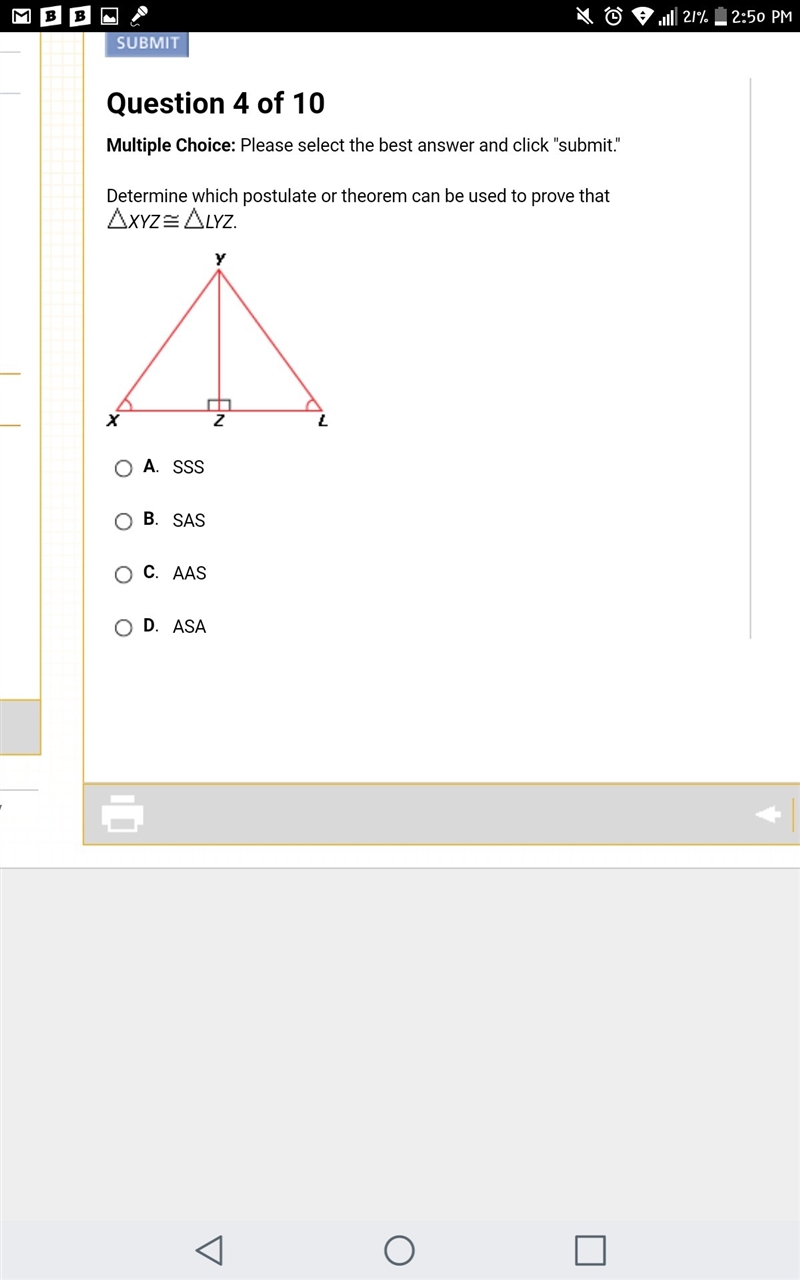
Task: Go back using the white arrow icon
Action: click(768, 815)
